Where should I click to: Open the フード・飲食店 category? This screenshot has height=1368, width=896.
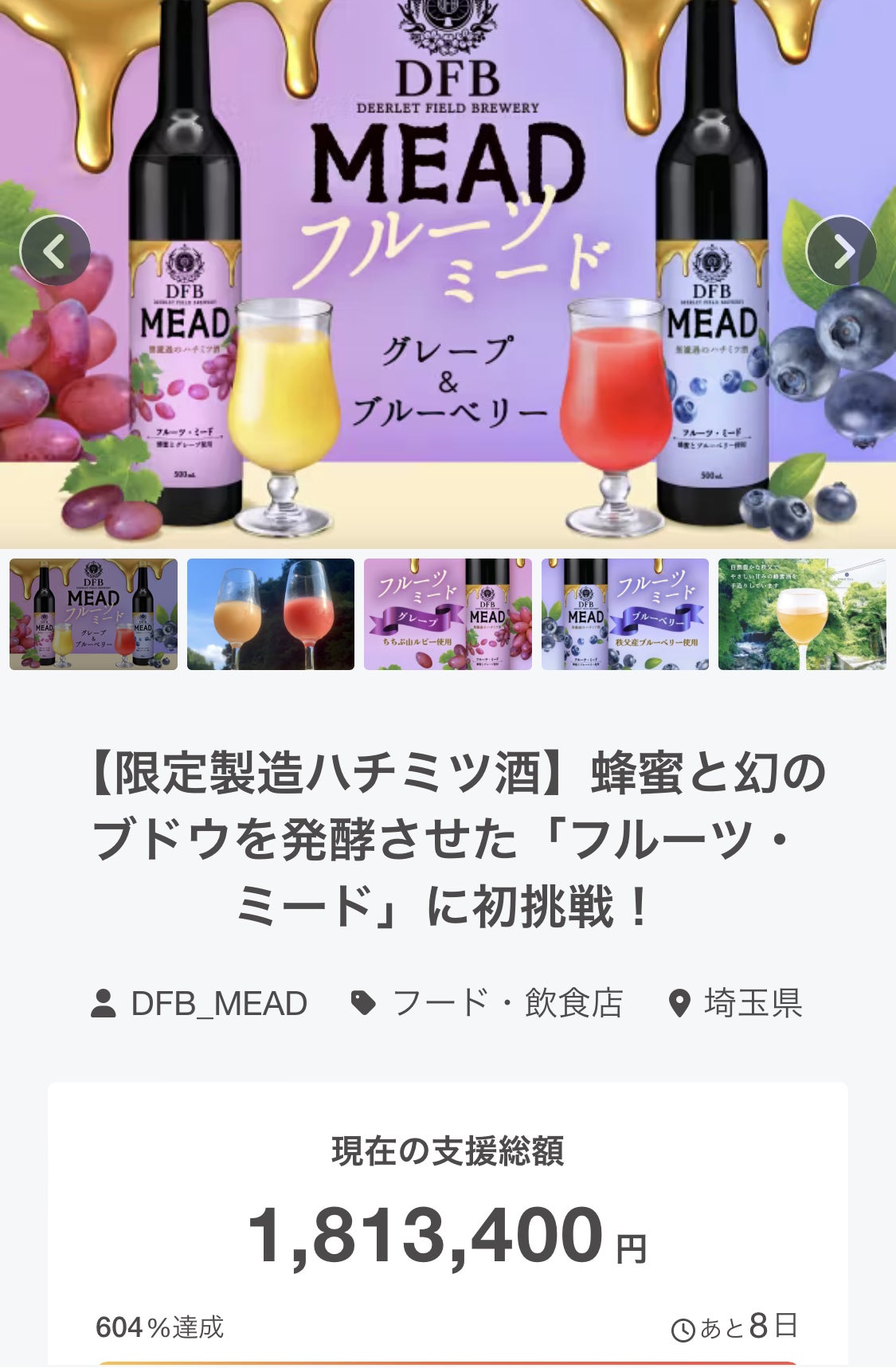[x=487, y=1003]
